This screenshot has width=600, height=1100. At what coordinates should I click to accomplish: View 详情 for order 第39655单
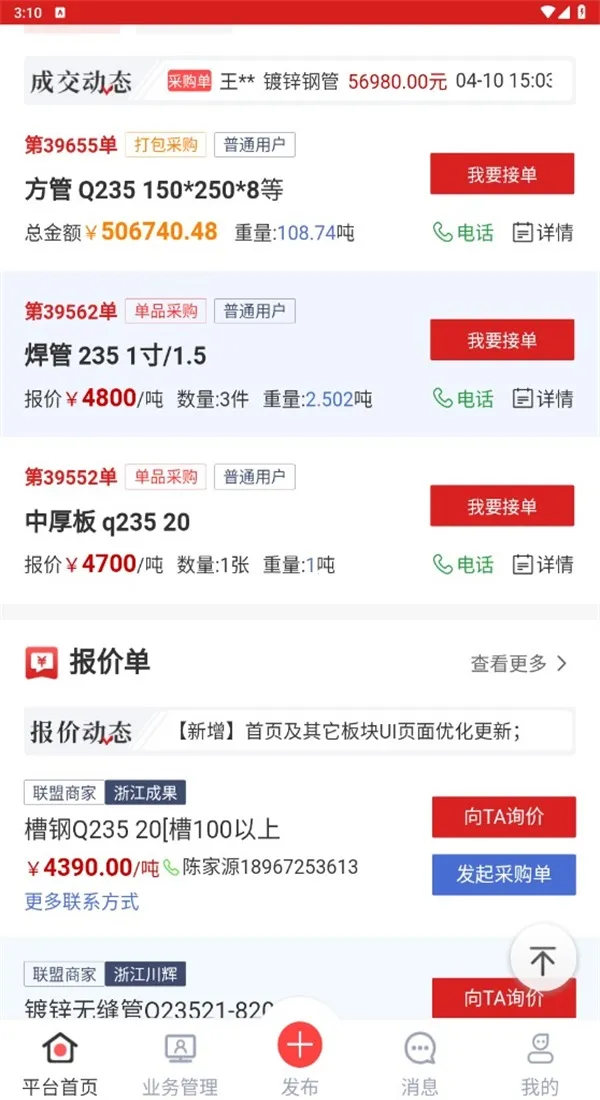(x=543, y=233)
